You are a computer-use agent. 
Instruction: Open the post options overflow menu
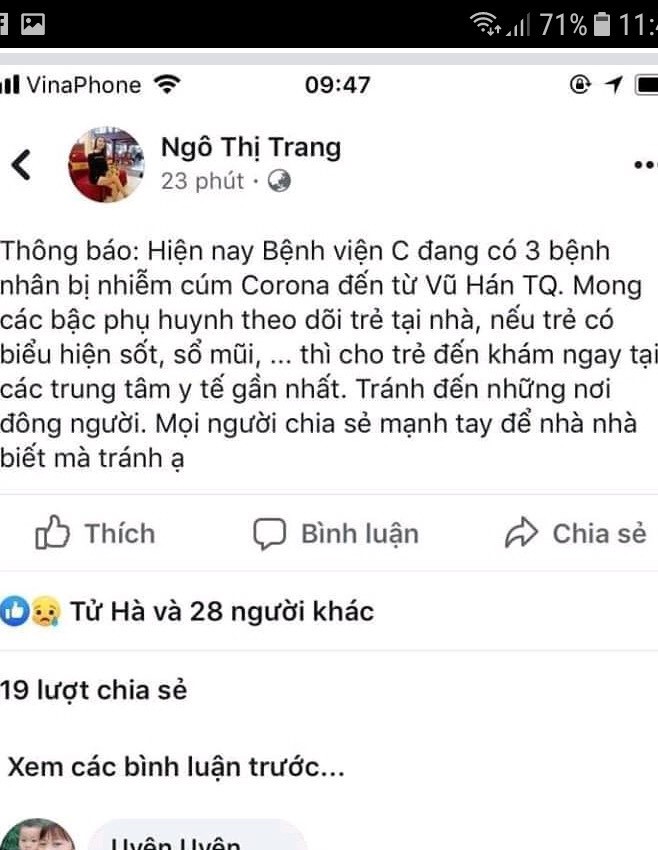point(644,165)
